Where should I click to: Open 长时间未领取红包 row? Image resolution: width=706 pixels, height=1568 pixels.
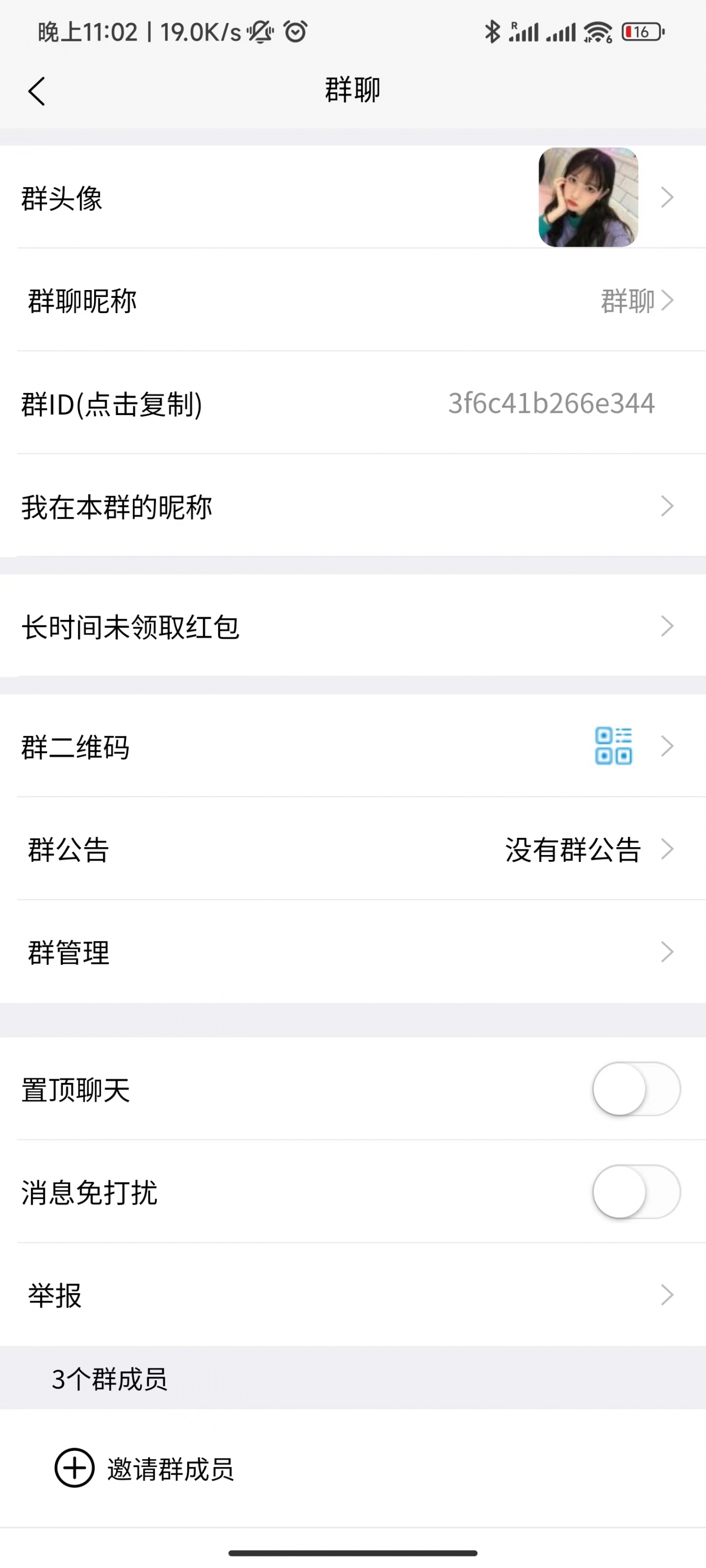tap(352, 626)
